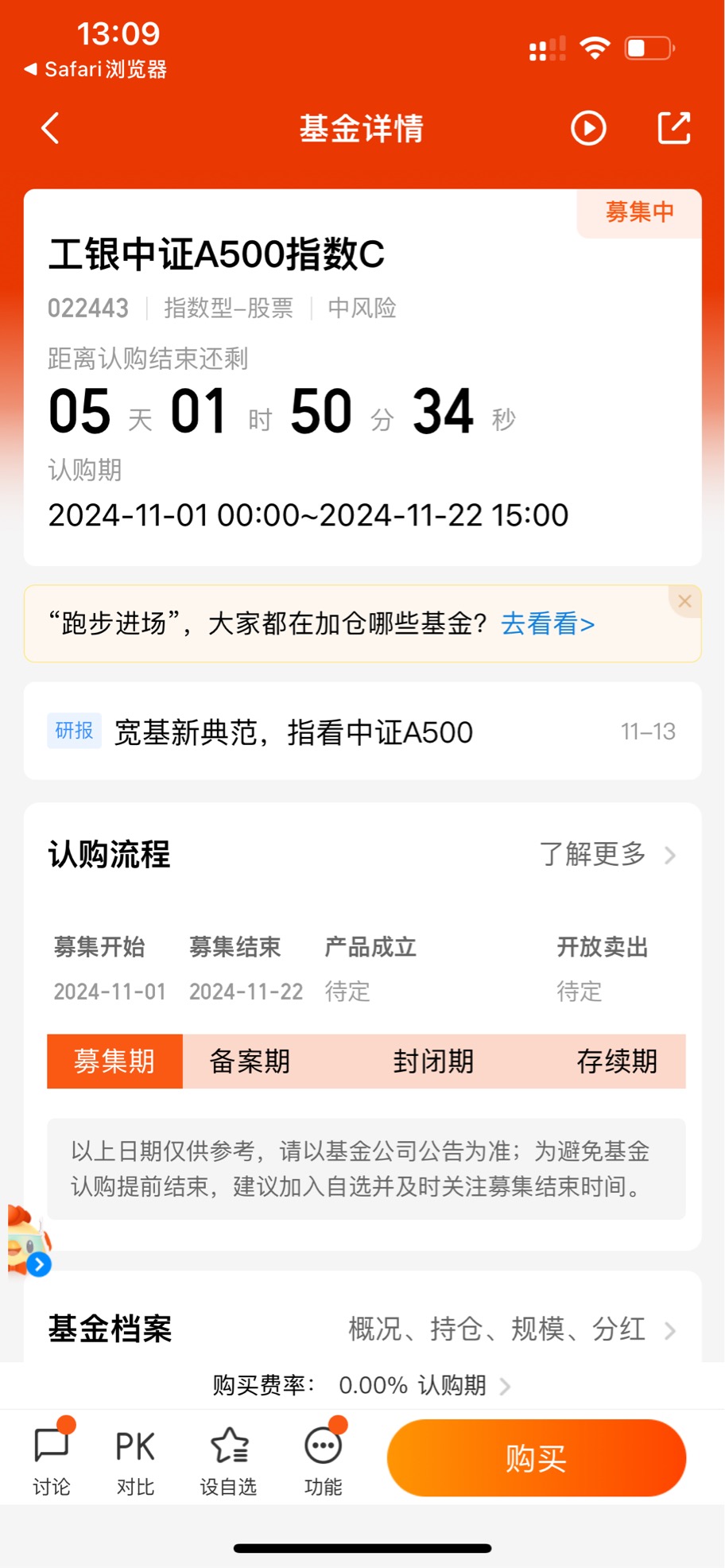The width and height of the screenshot is (725, 1568).
Task: Tap the share icon at top right
Action: pyautogui.click(x=673, y=127)
